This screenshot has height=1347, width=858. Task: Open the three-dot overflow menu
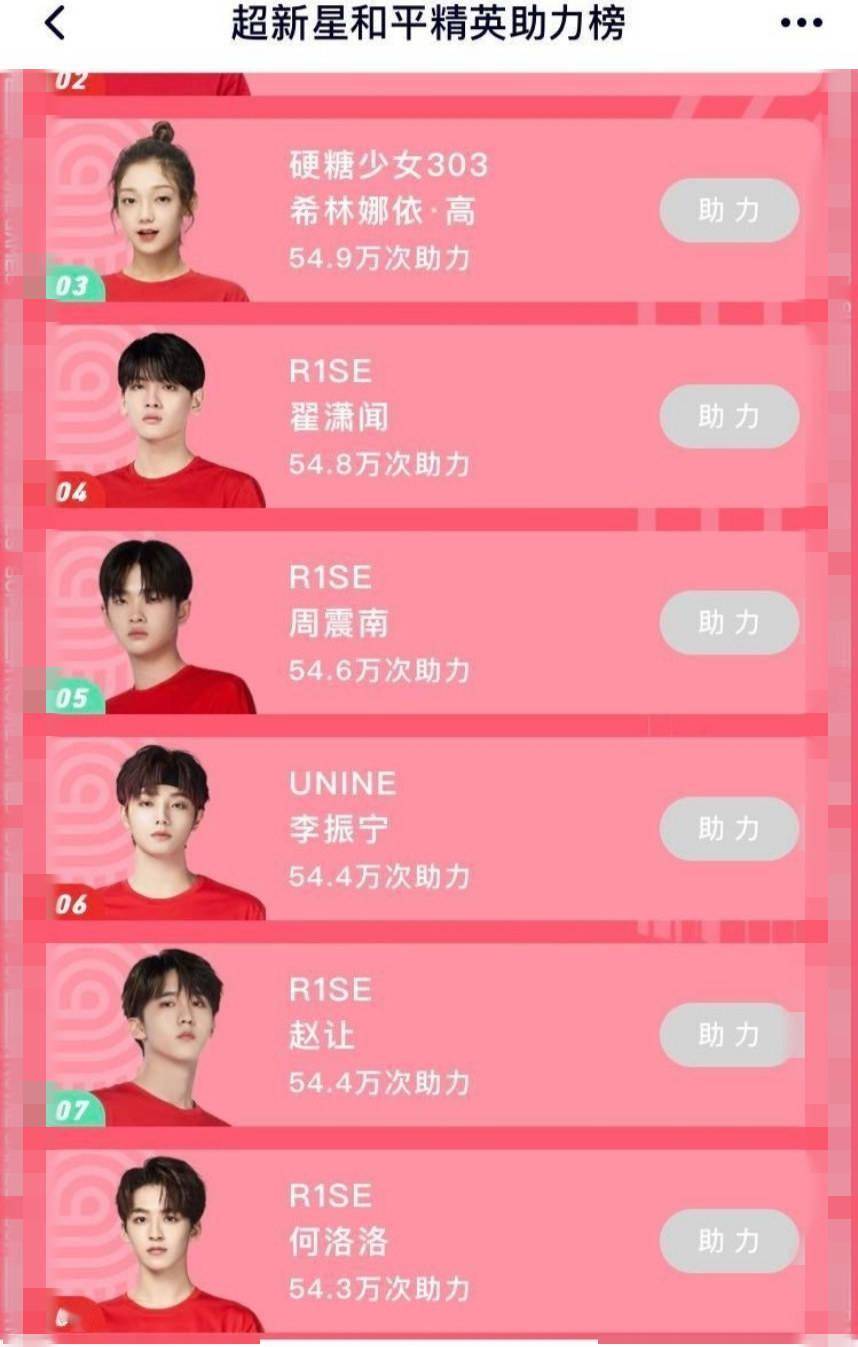point(801,23)
